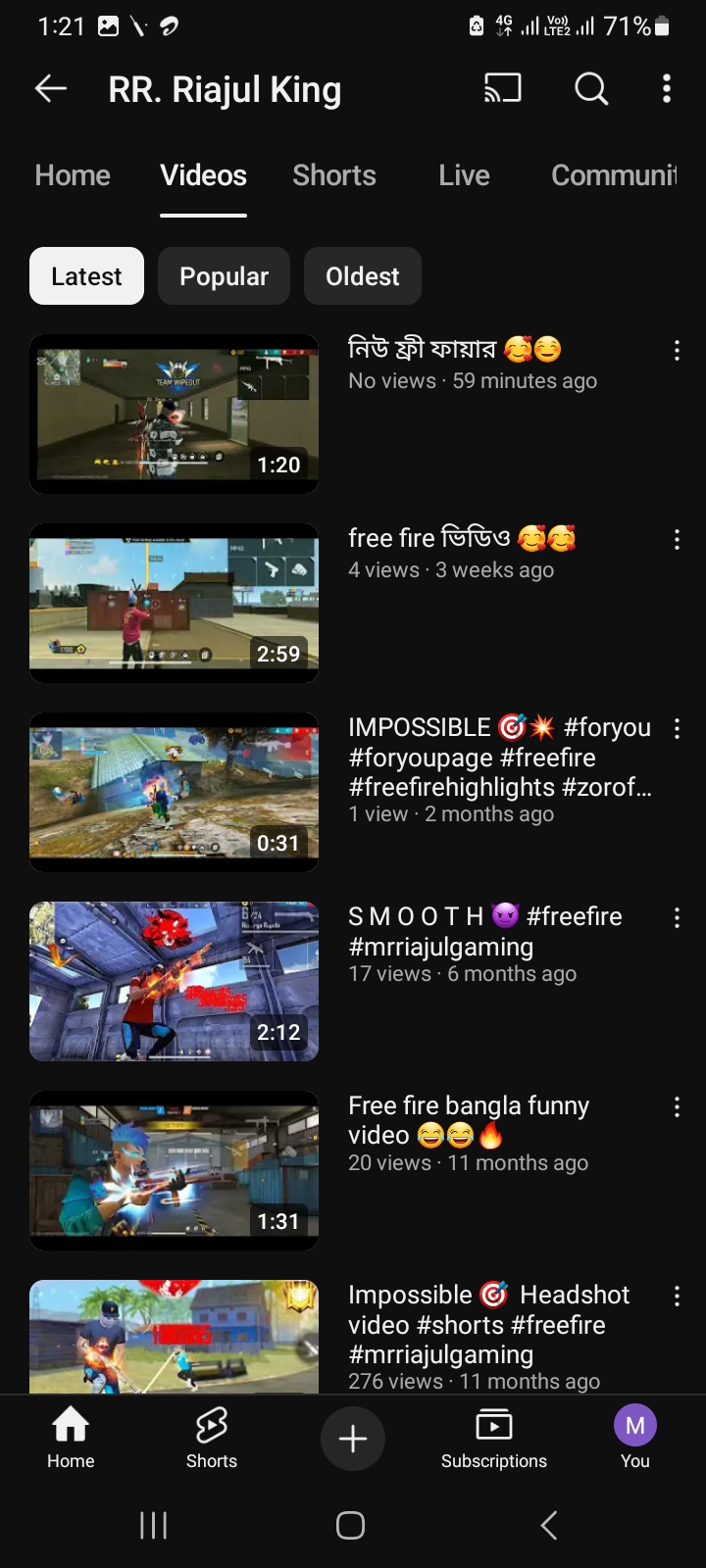Open options for the 'free fire' video from 3 weeks ago
This screenshot has width=706, height=1568.
[x=677, y=540]
